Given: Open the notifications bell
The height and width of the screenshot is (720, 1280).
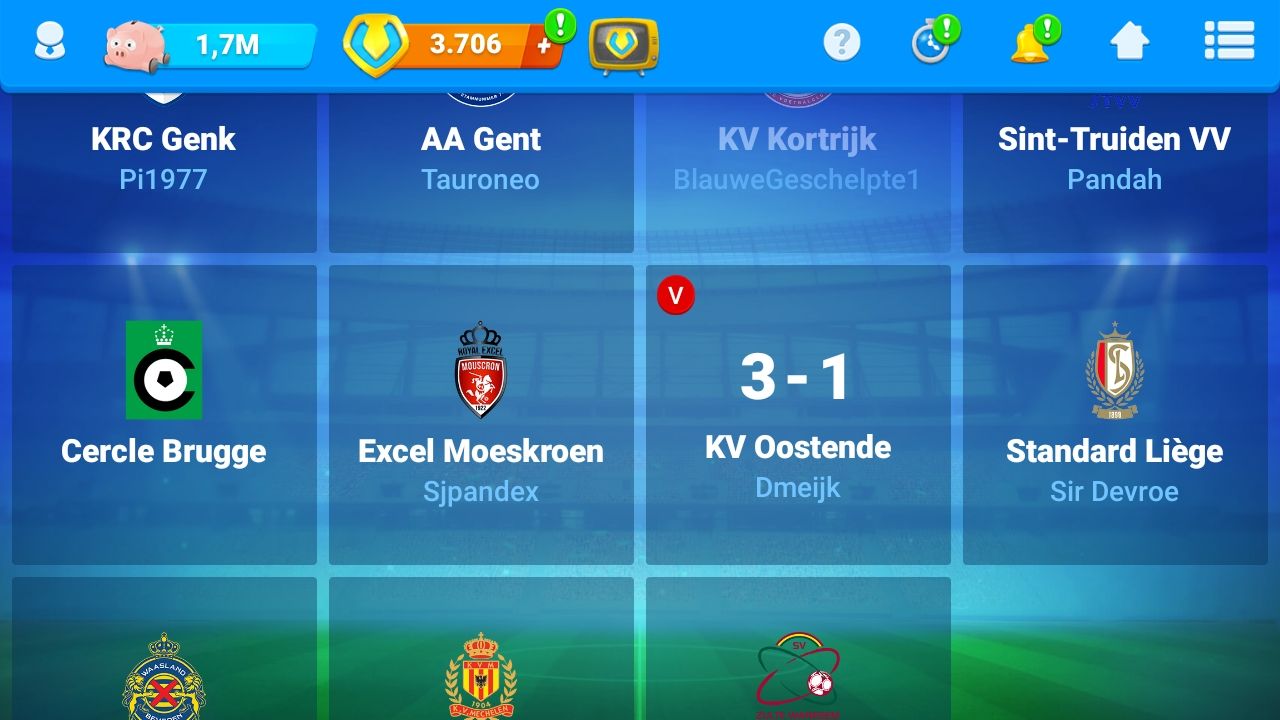Looking at the screenshot, I should pos(1030,43).
